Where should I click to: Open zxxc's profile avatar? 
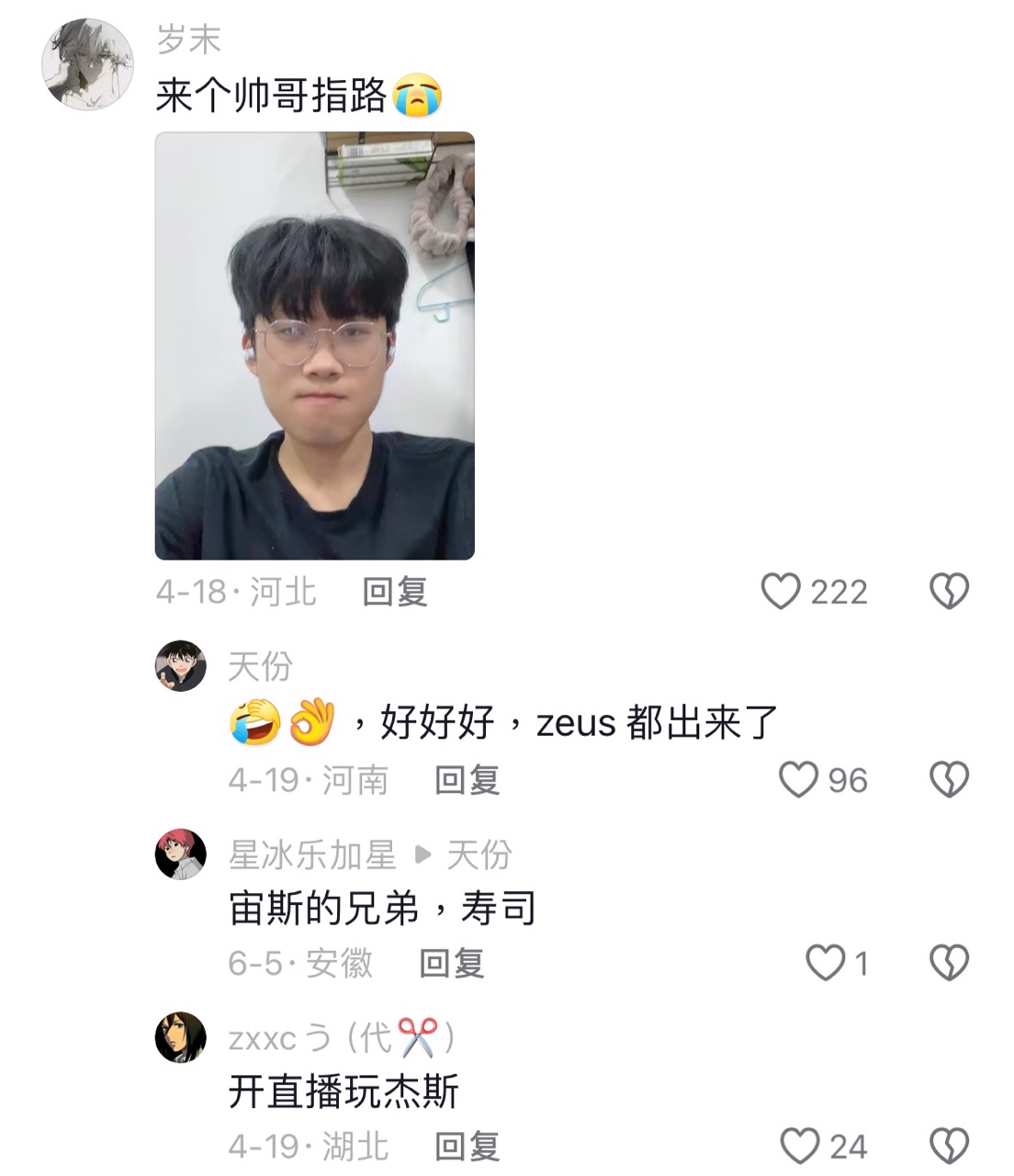point(180,1037)
